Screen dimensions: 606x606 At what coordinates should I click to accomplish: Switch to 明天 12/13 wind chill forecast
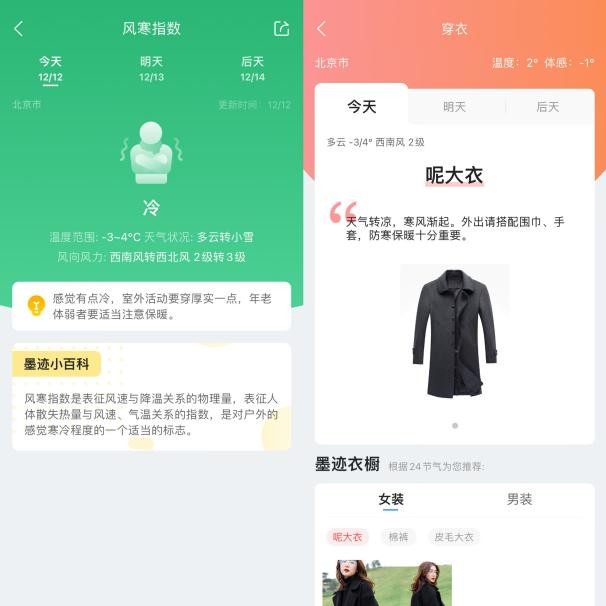[x=151, y=68]
